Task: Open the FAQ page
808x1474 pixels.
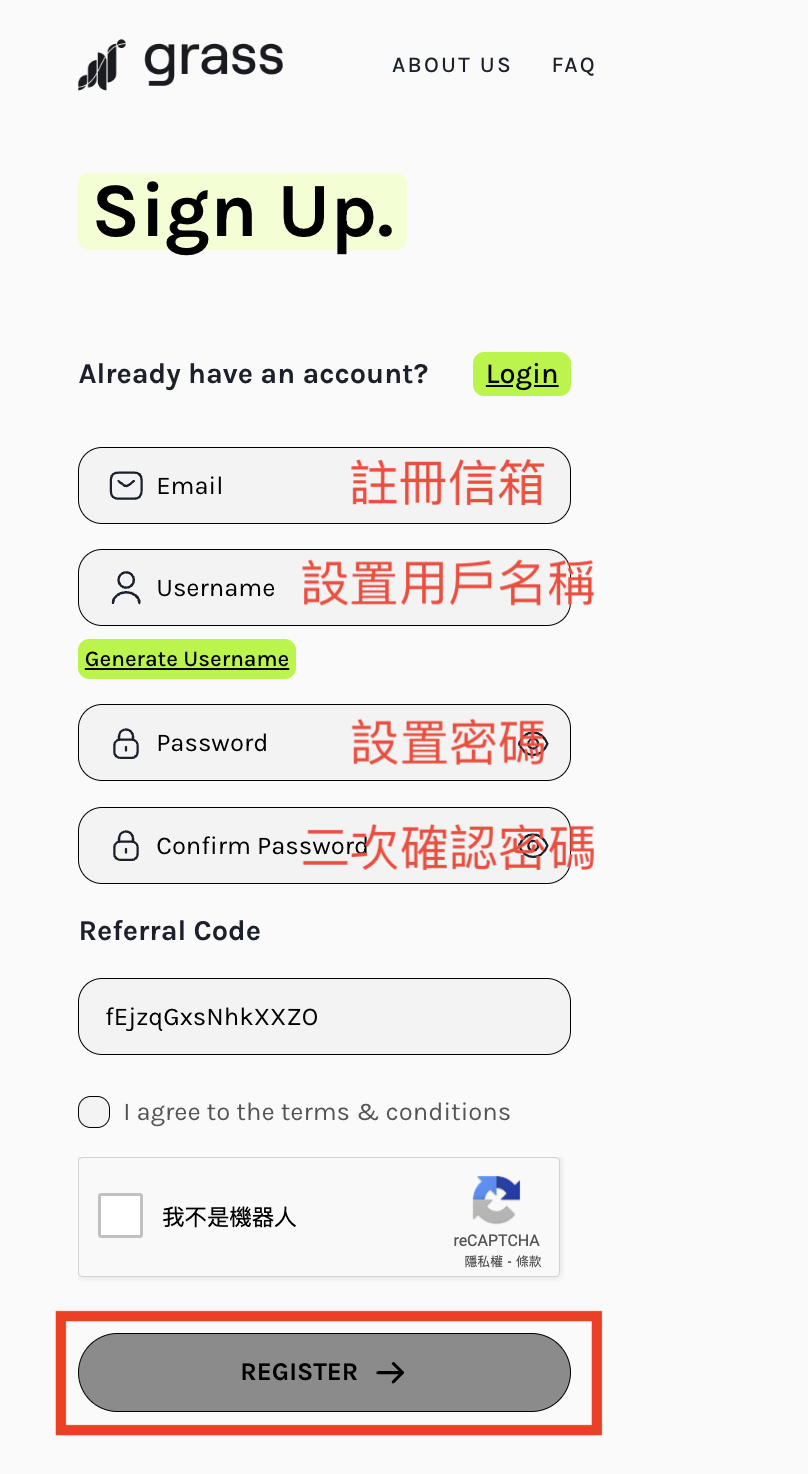Action: pyautogui.click(x=573, y=65)
